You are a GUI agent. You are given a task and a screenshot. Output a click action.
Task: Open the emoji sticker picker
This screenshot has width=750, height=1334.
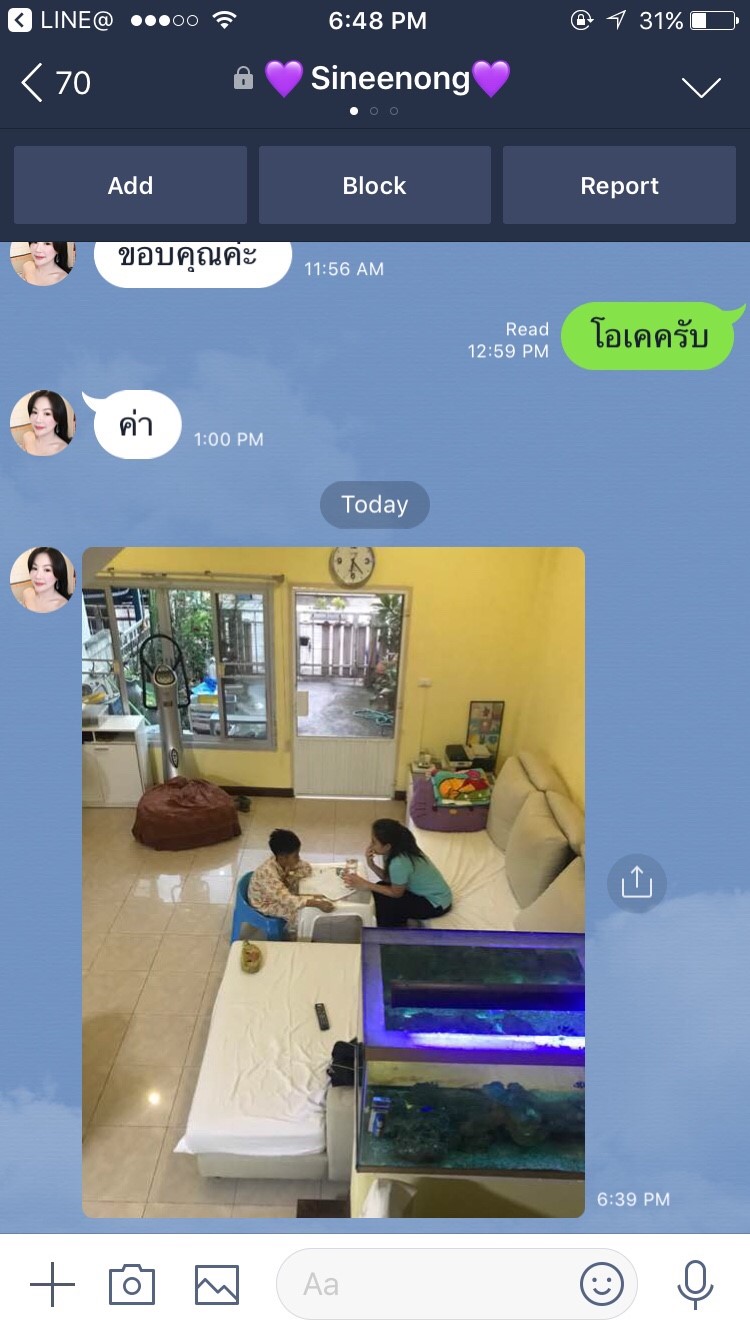[x=602, y=1284]
